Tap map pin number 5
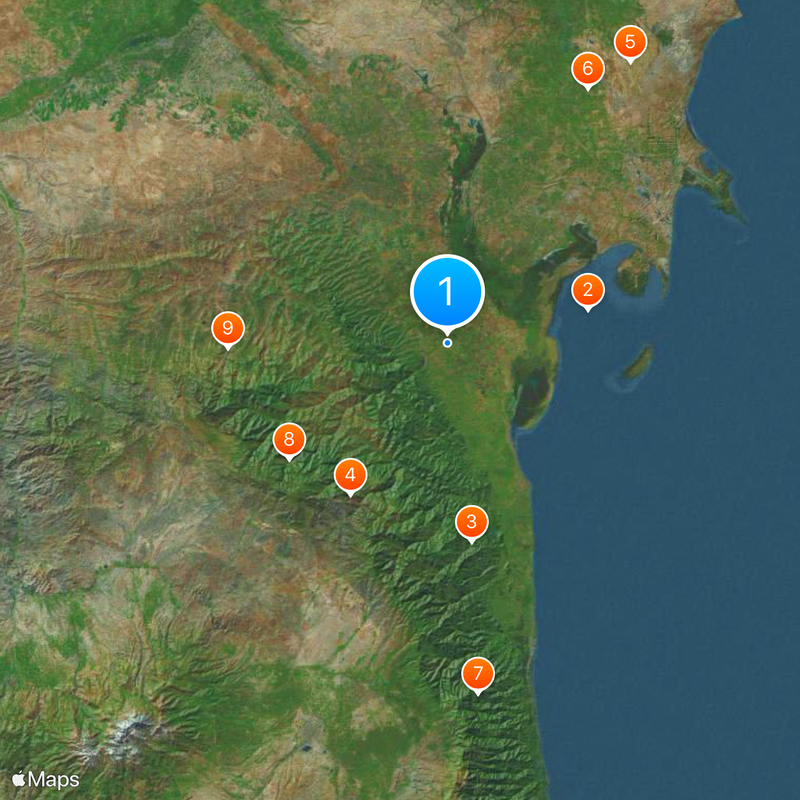Screen dimensions: 800x800 pos(630,42)
